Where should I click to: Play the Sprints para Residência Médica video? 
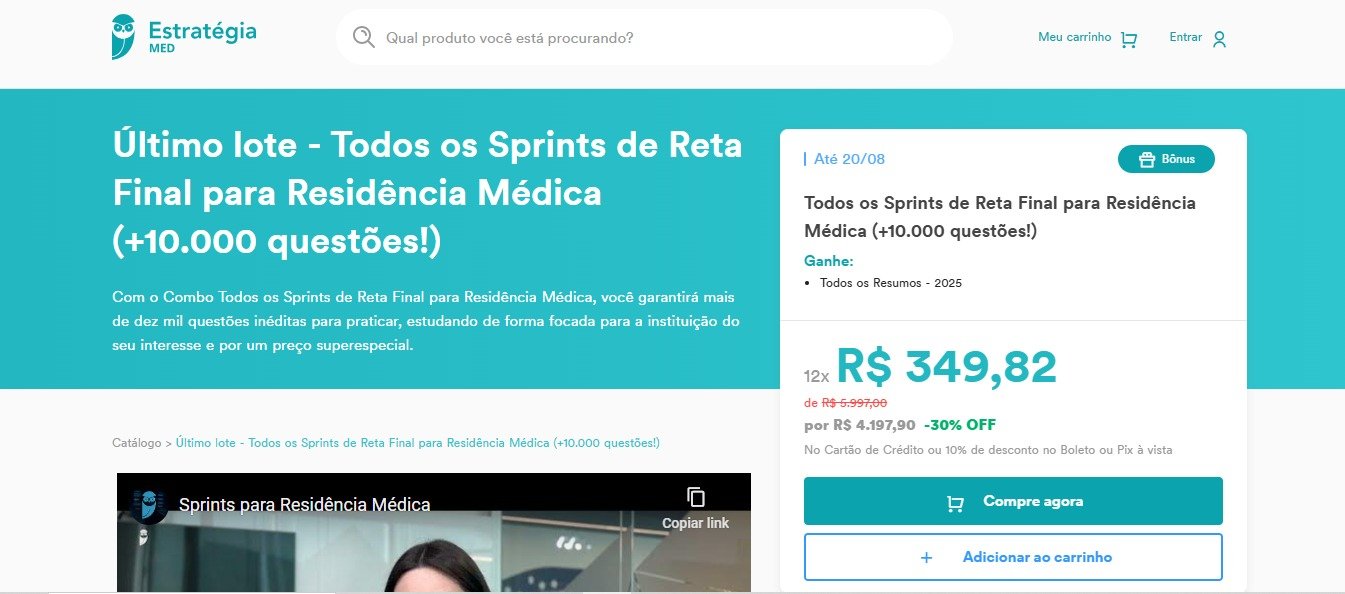pyautogui.click(x=434, y=550)
